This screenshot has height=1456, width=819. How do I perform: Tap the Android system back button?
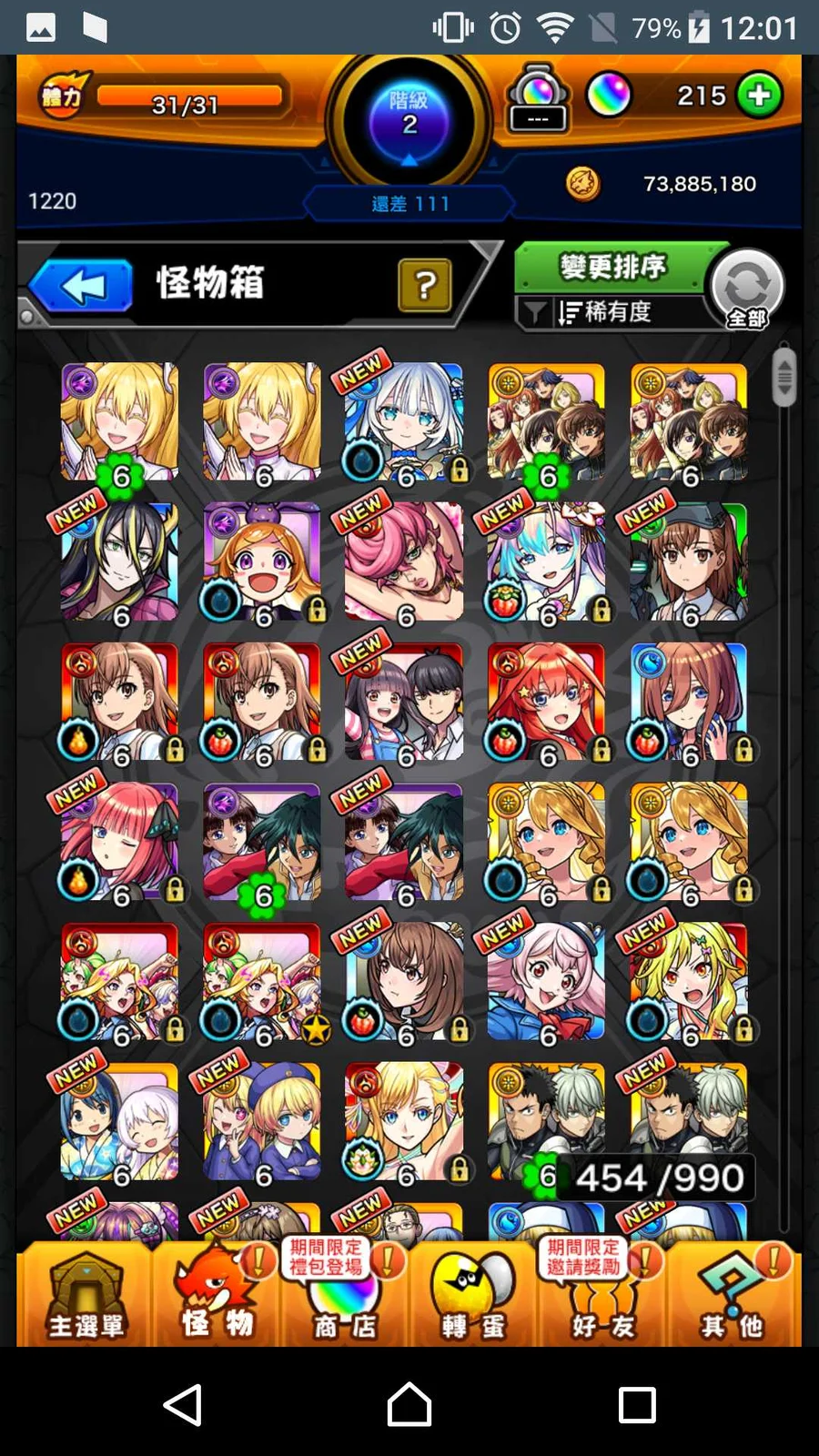183,1404
